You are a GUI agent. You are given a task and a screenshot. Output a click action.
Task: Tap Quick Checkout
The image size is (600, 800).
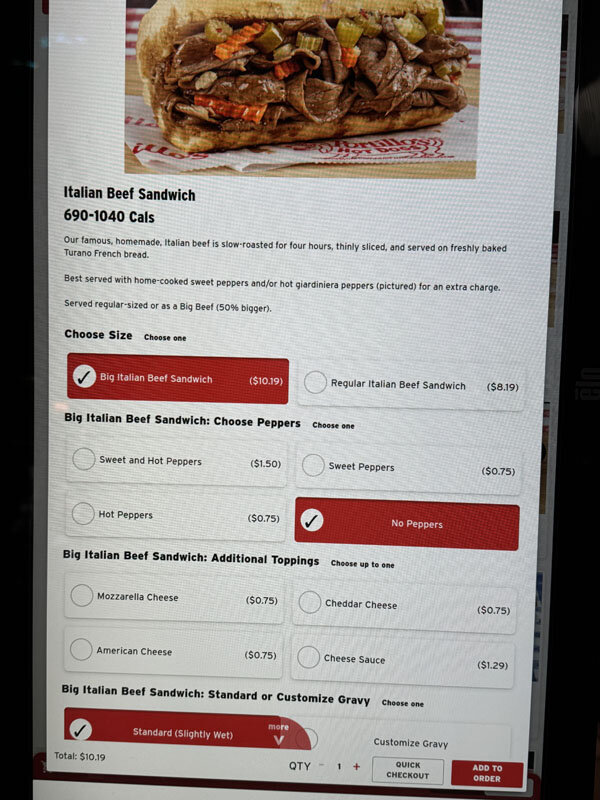pos(407,770)
